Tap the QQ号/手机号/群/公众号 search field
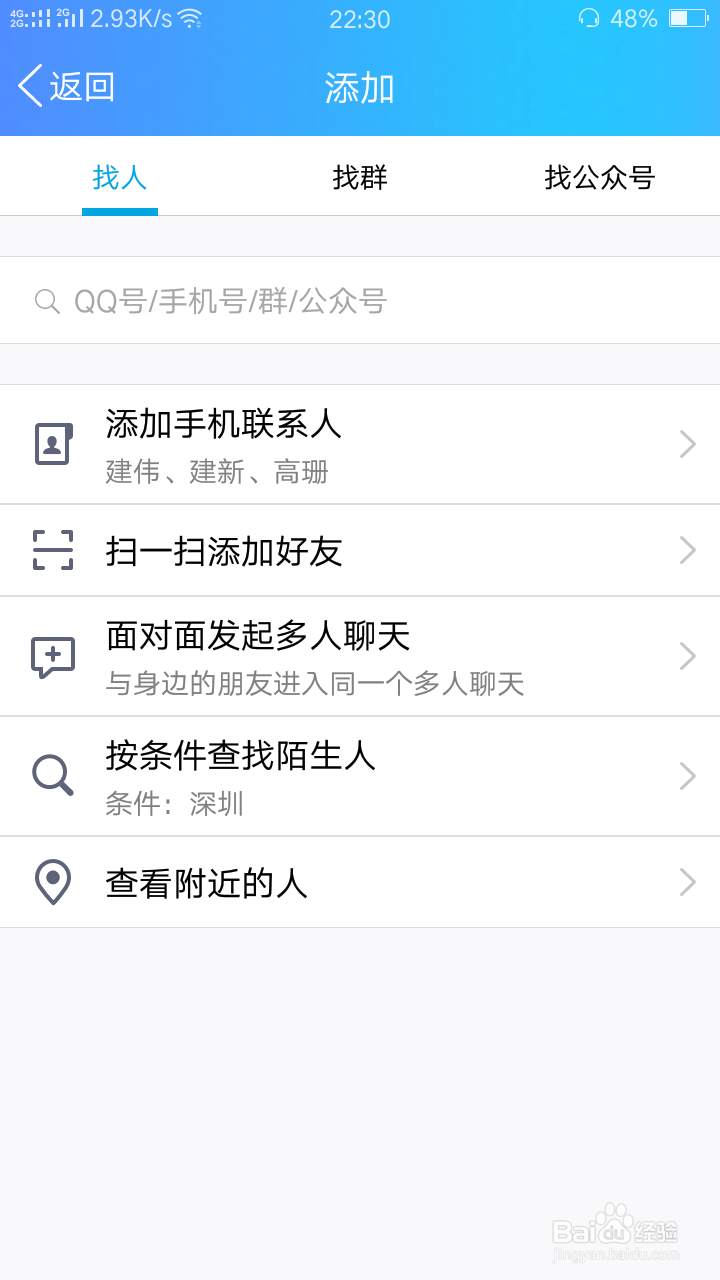 (x=360, y=300)
